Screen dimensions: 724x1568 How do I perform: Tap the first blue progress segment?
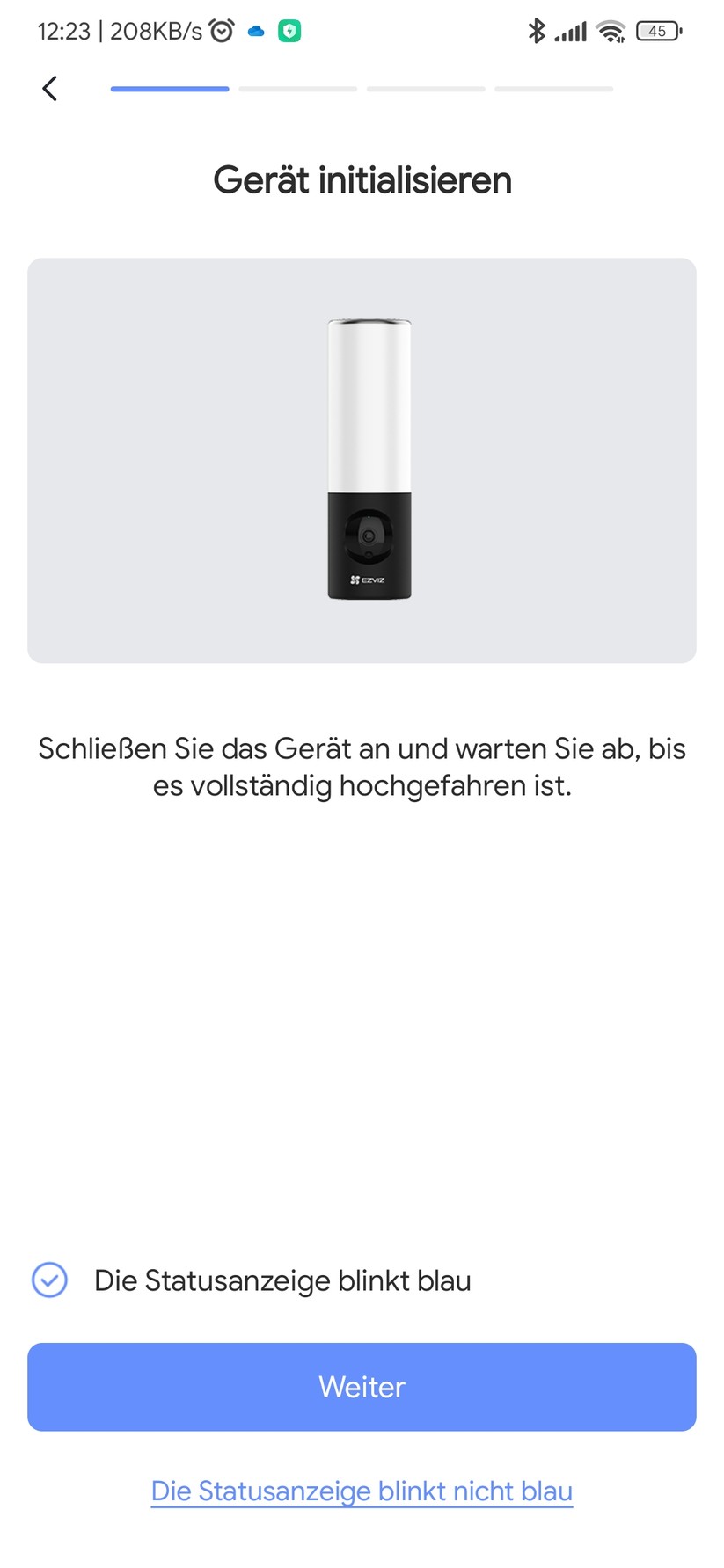(169, 88)
